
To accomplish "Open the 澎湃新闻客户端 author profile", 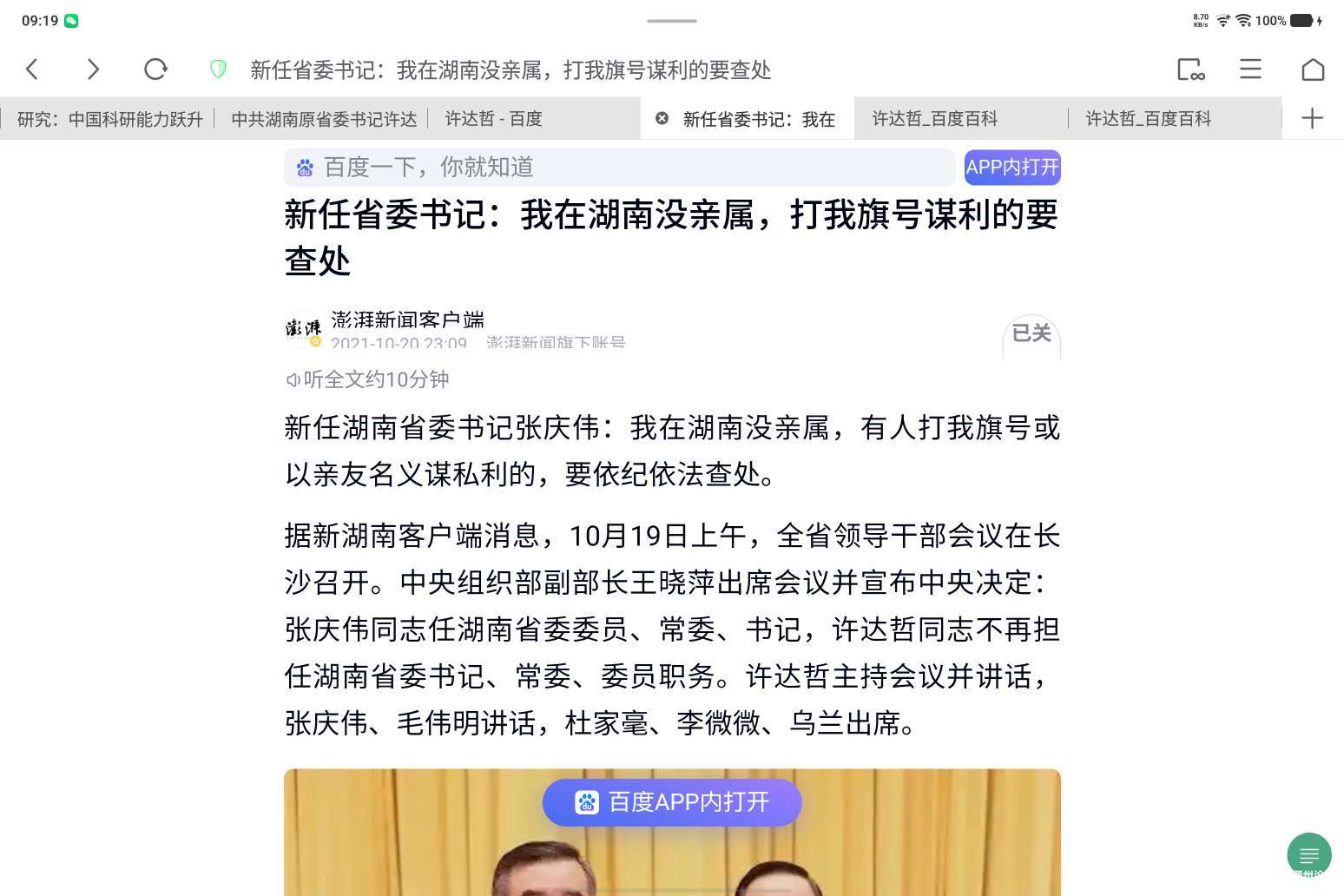I will [406, 321].
